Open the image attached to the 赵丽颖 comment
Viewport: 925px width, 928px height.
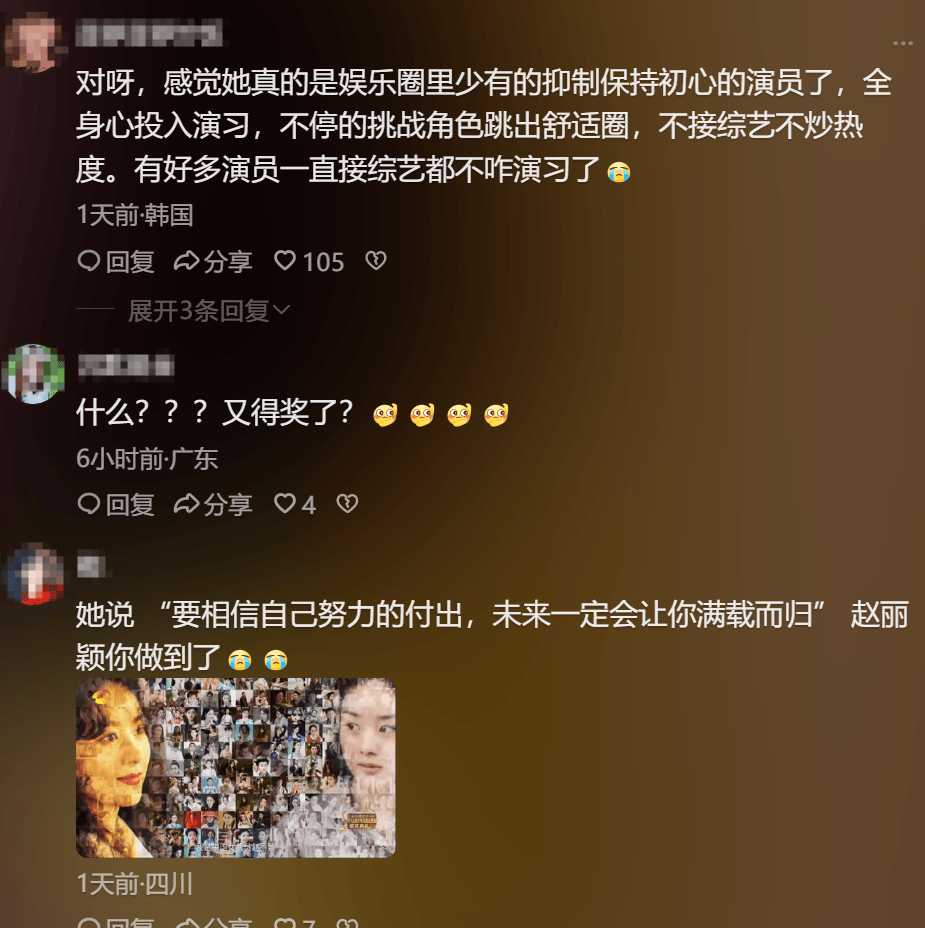coord(236,767)
